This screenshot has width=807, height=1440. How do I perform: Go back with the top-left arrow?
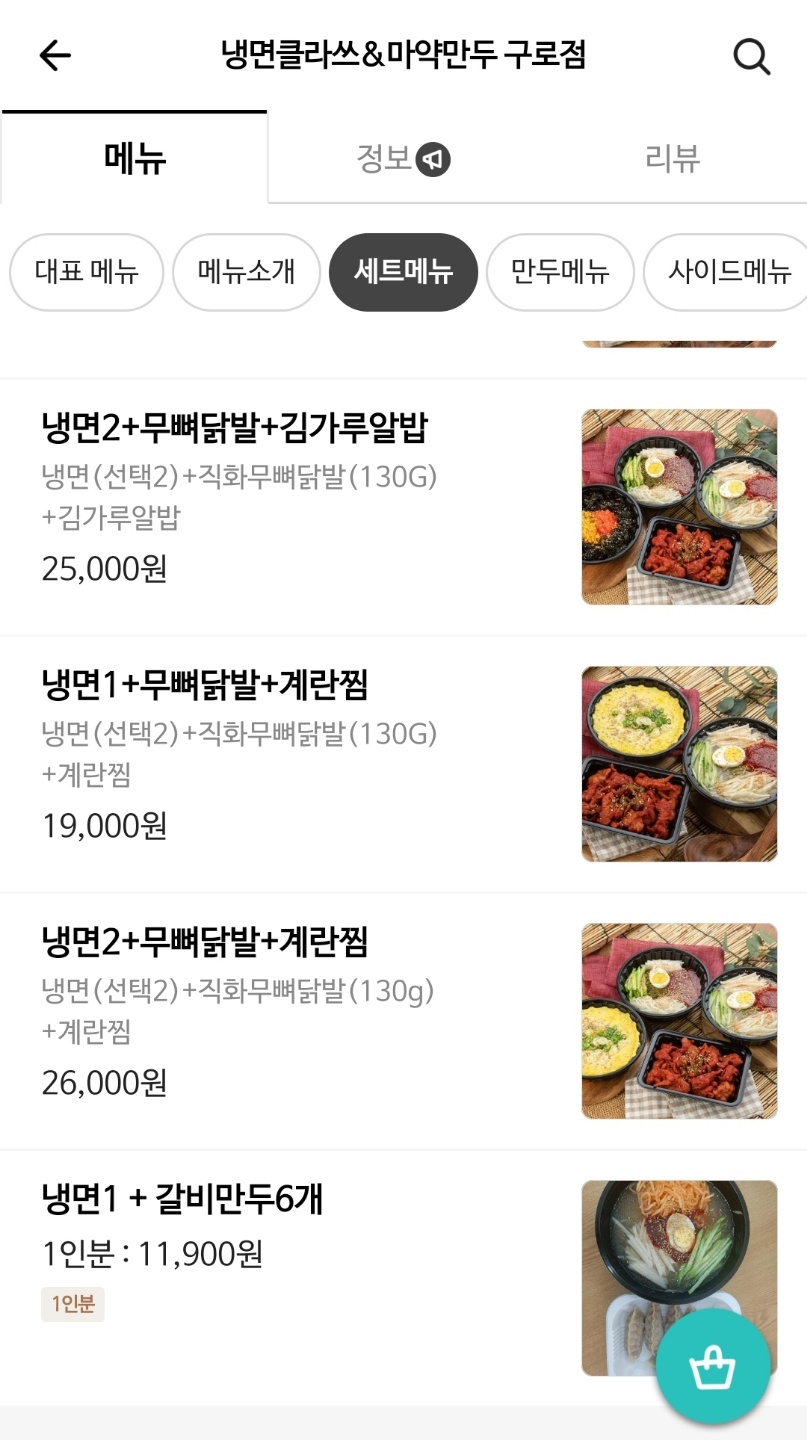point(55,56)
